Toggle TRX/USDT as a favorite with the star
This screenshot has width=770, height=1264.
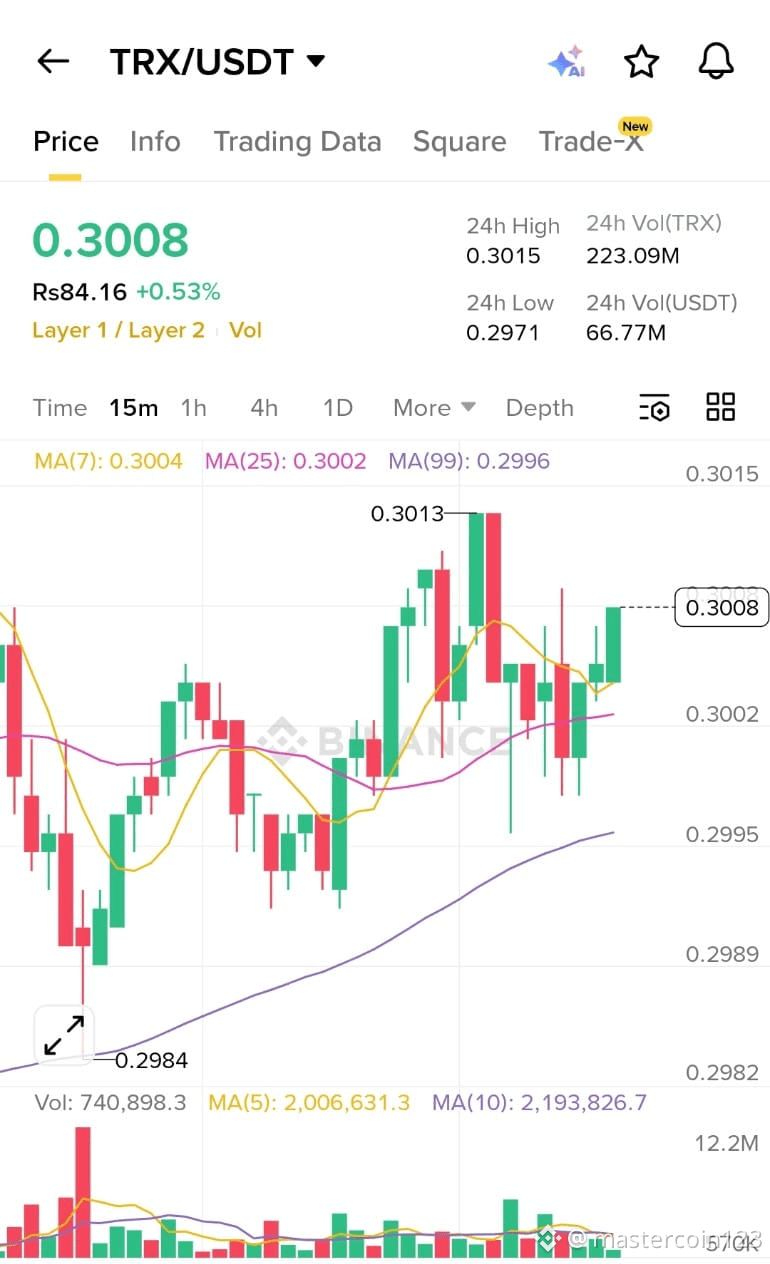[641, 61]
